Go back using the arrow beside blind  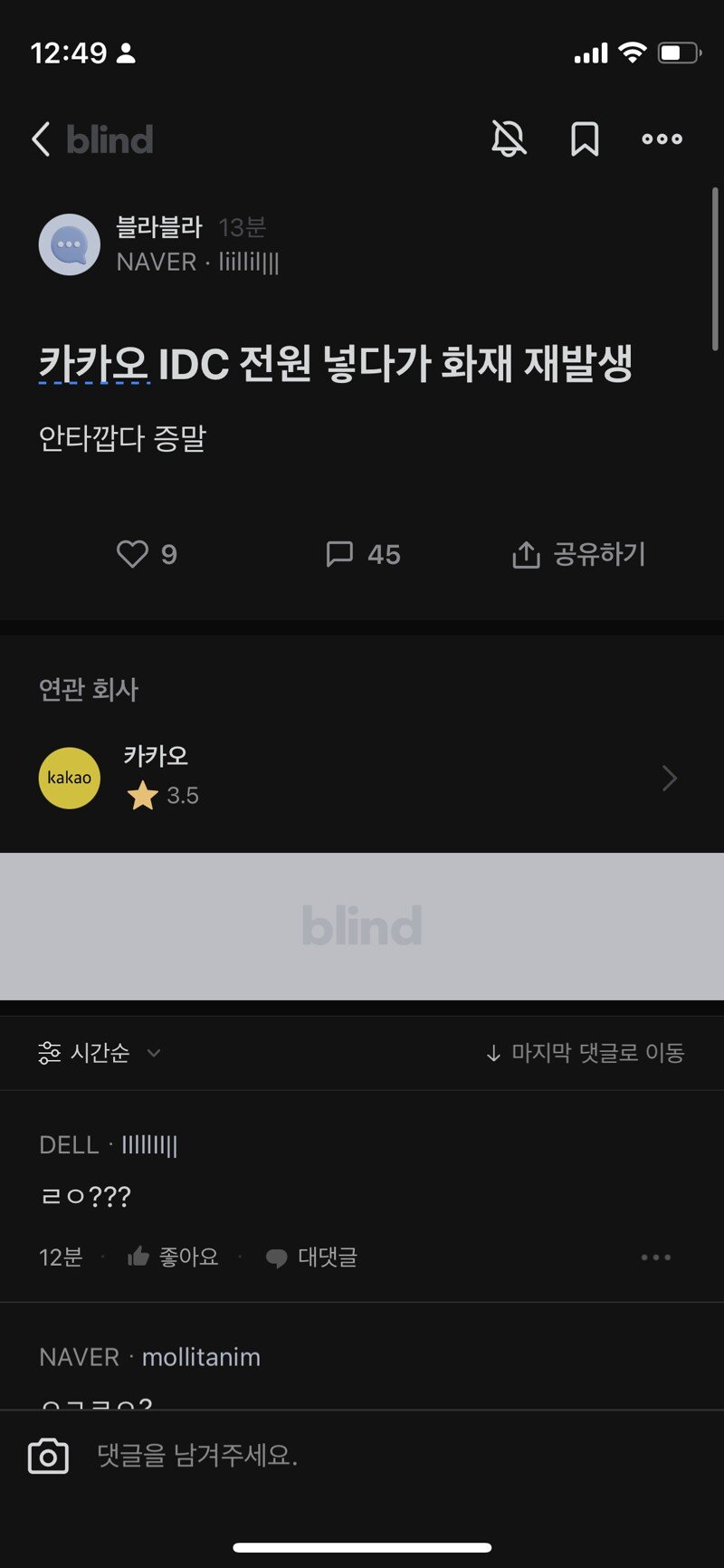click(42, 139)
